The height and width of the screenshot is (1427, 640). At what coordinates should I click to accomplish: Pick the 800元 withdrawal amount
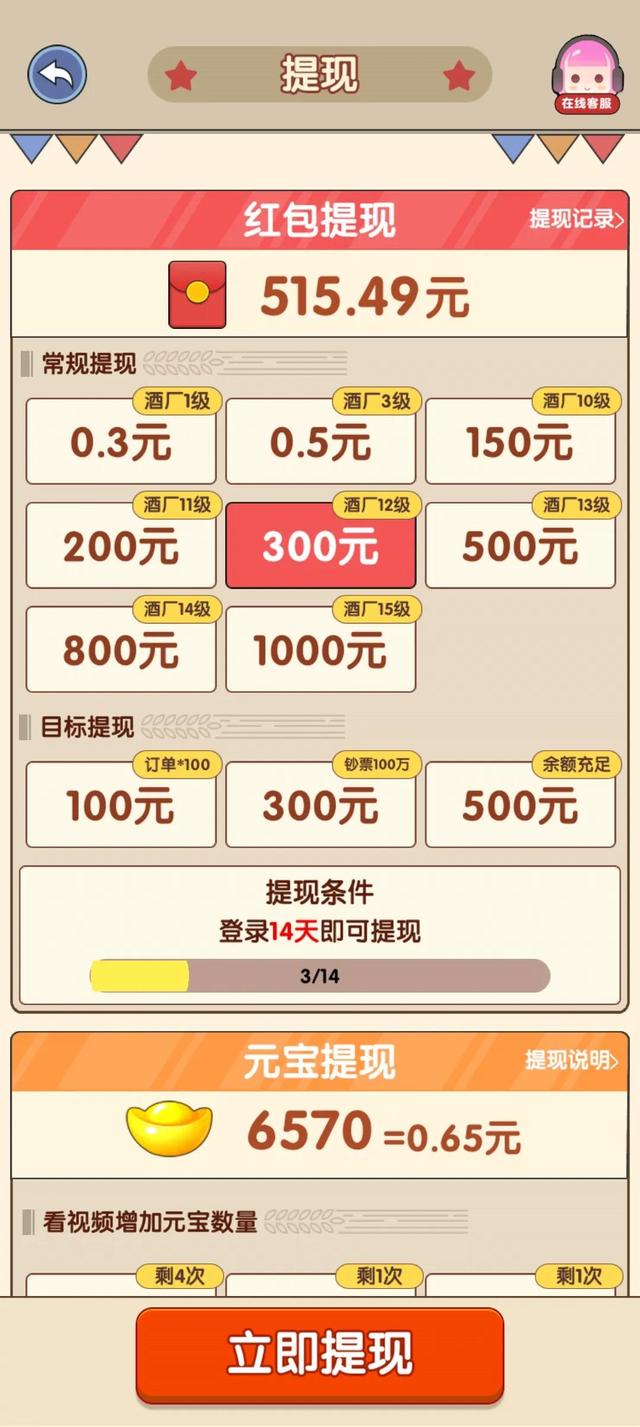pos(121,649)
